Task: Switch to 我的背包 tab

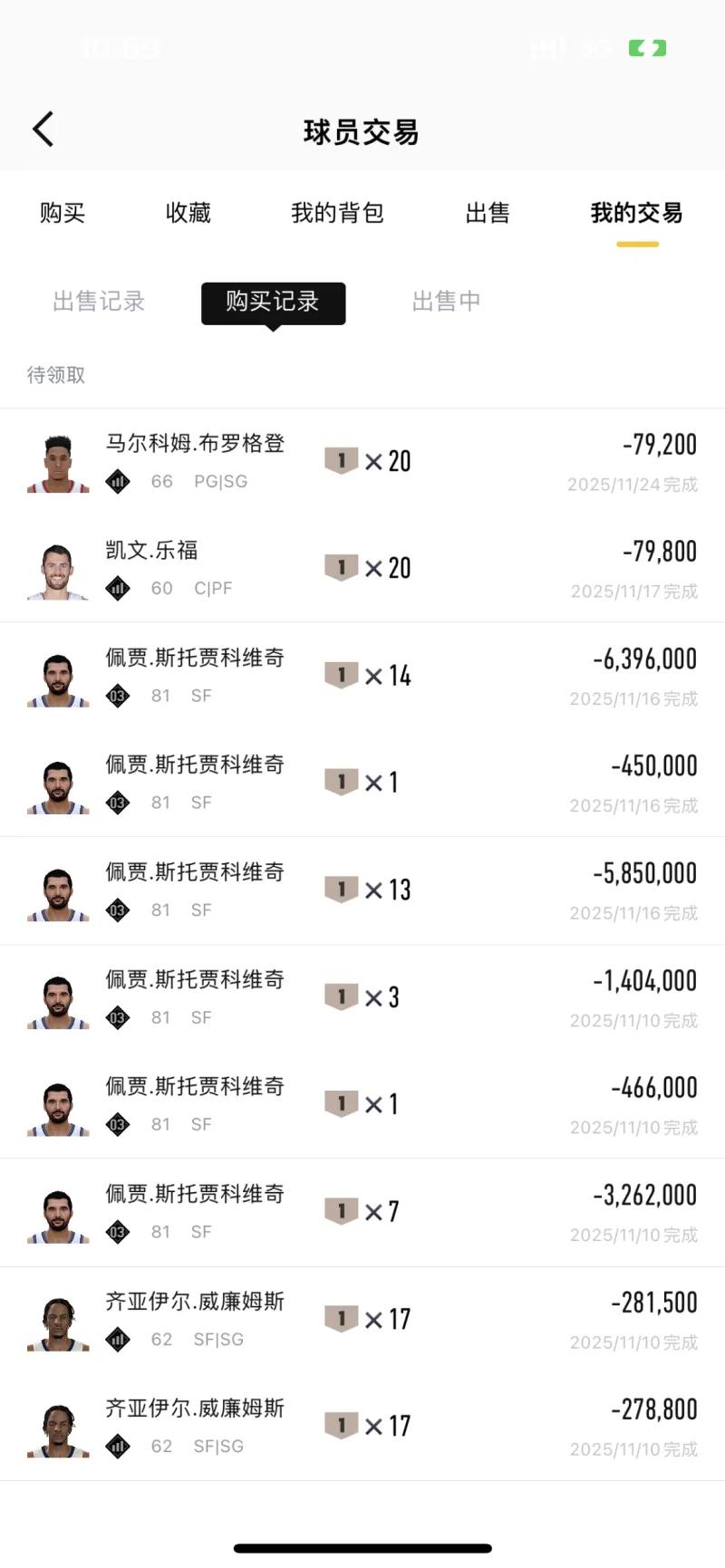Action: pos(337,213)
